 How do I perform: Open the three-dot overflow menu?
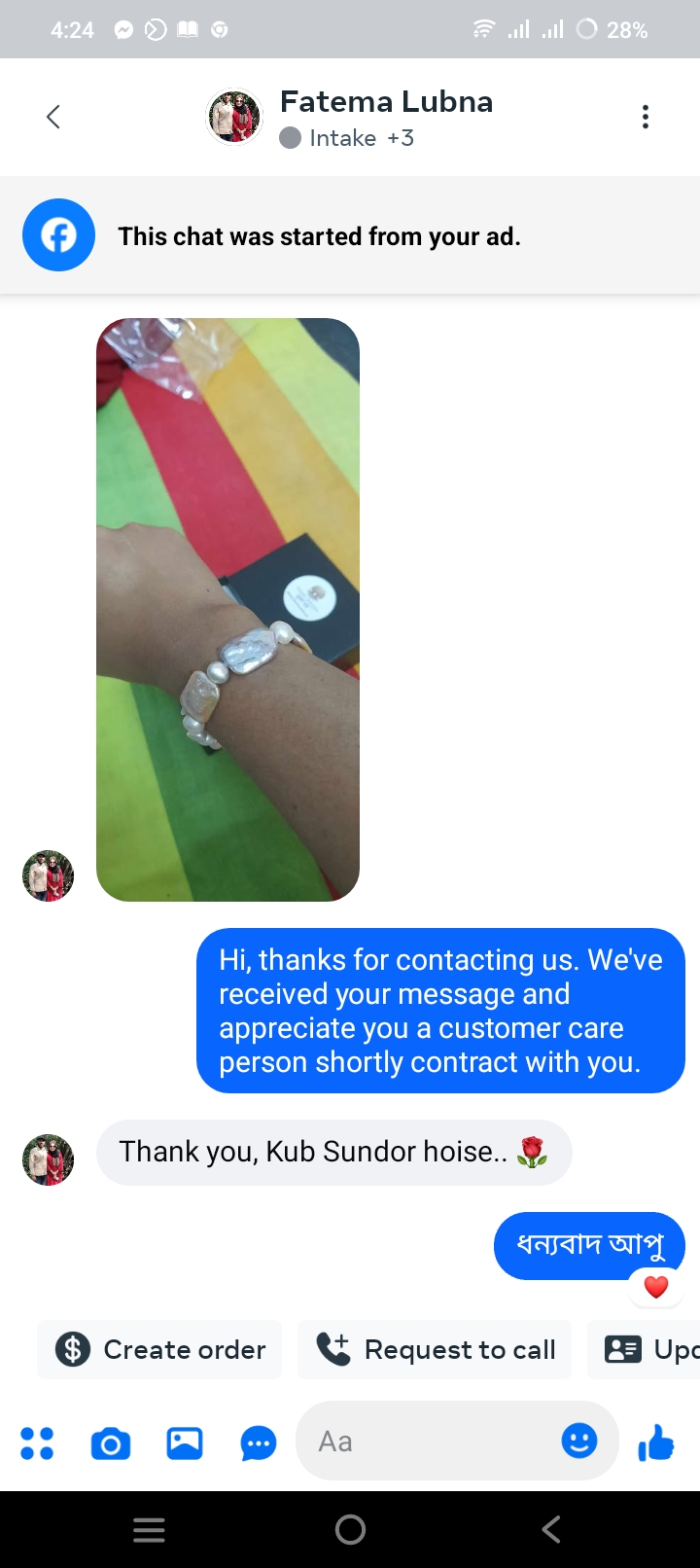click(645, 117)
